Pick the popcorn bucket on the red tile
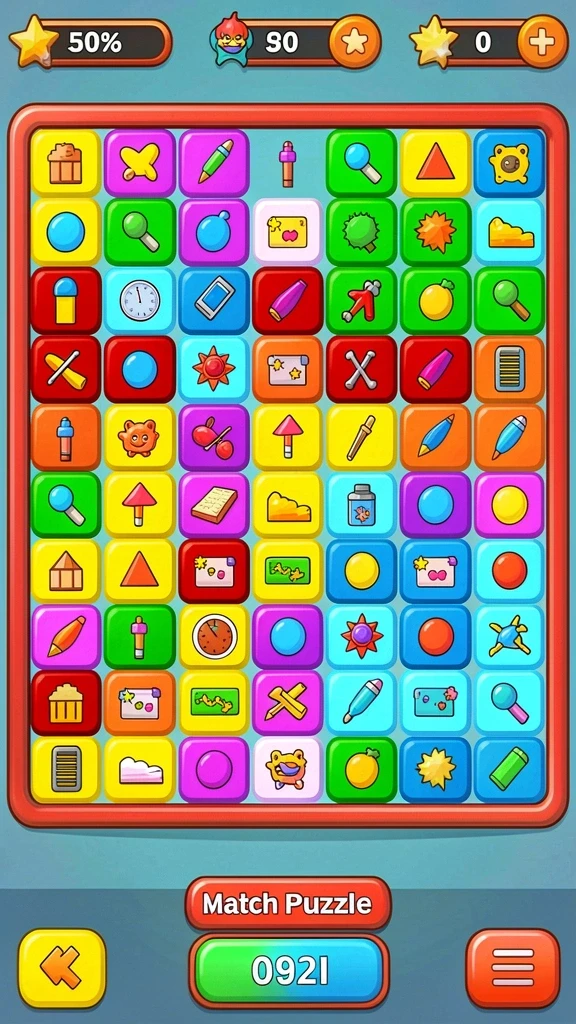Screen dimensions: 576x1024 66,703
